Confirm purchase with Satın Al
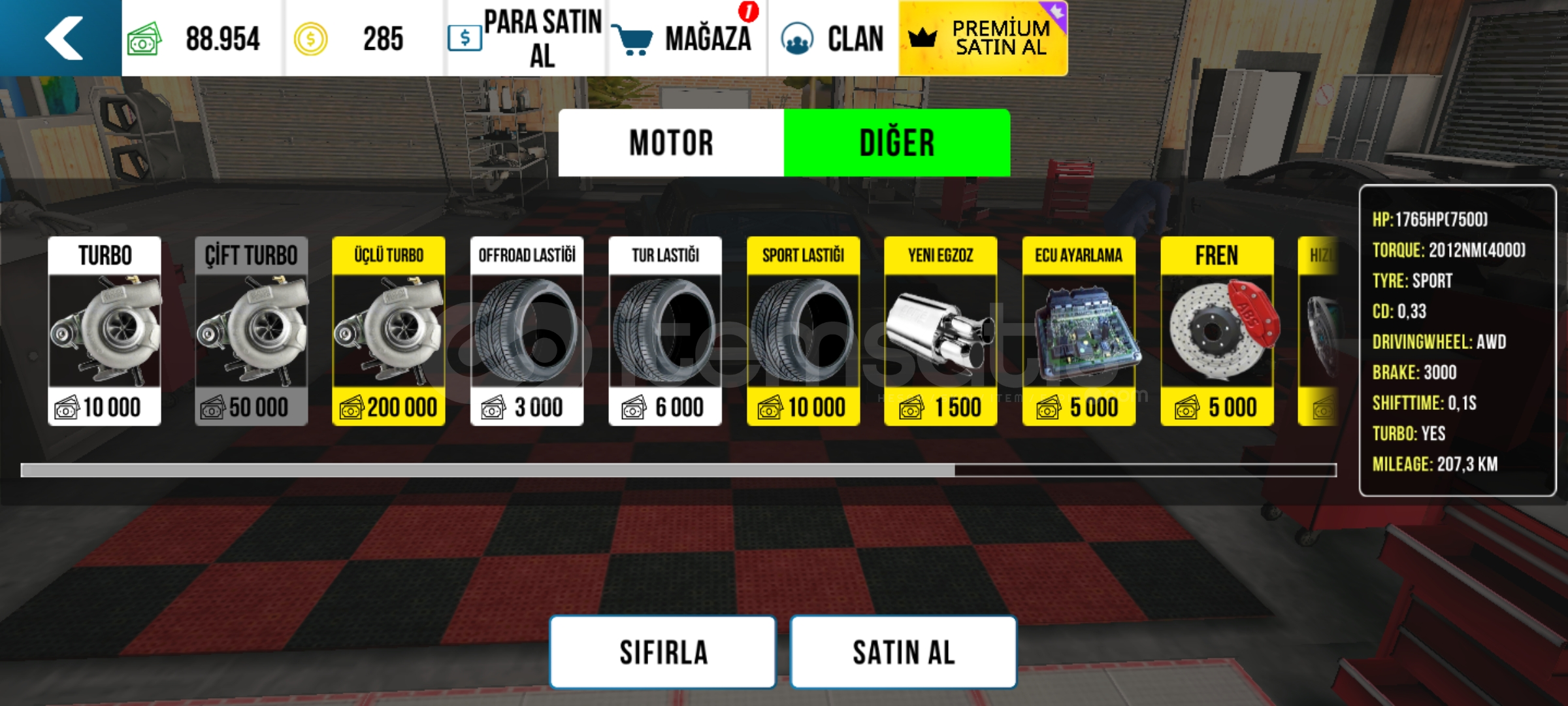Image resolution: width=1568 pixels, height=706 pixels. pyautogui.click(x=904, y=652)
